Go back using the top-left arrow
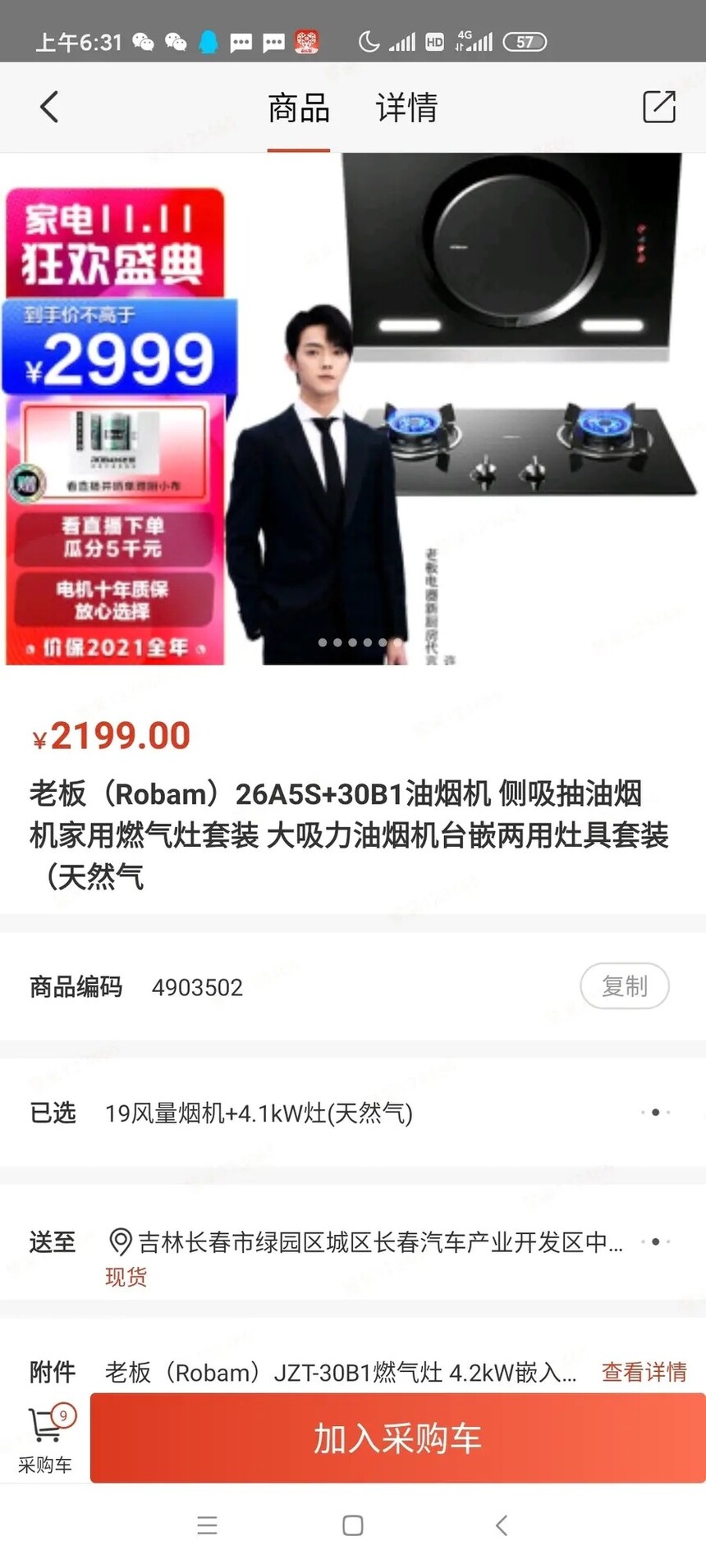Screen dimensions: 706x1568 (49, 107)
